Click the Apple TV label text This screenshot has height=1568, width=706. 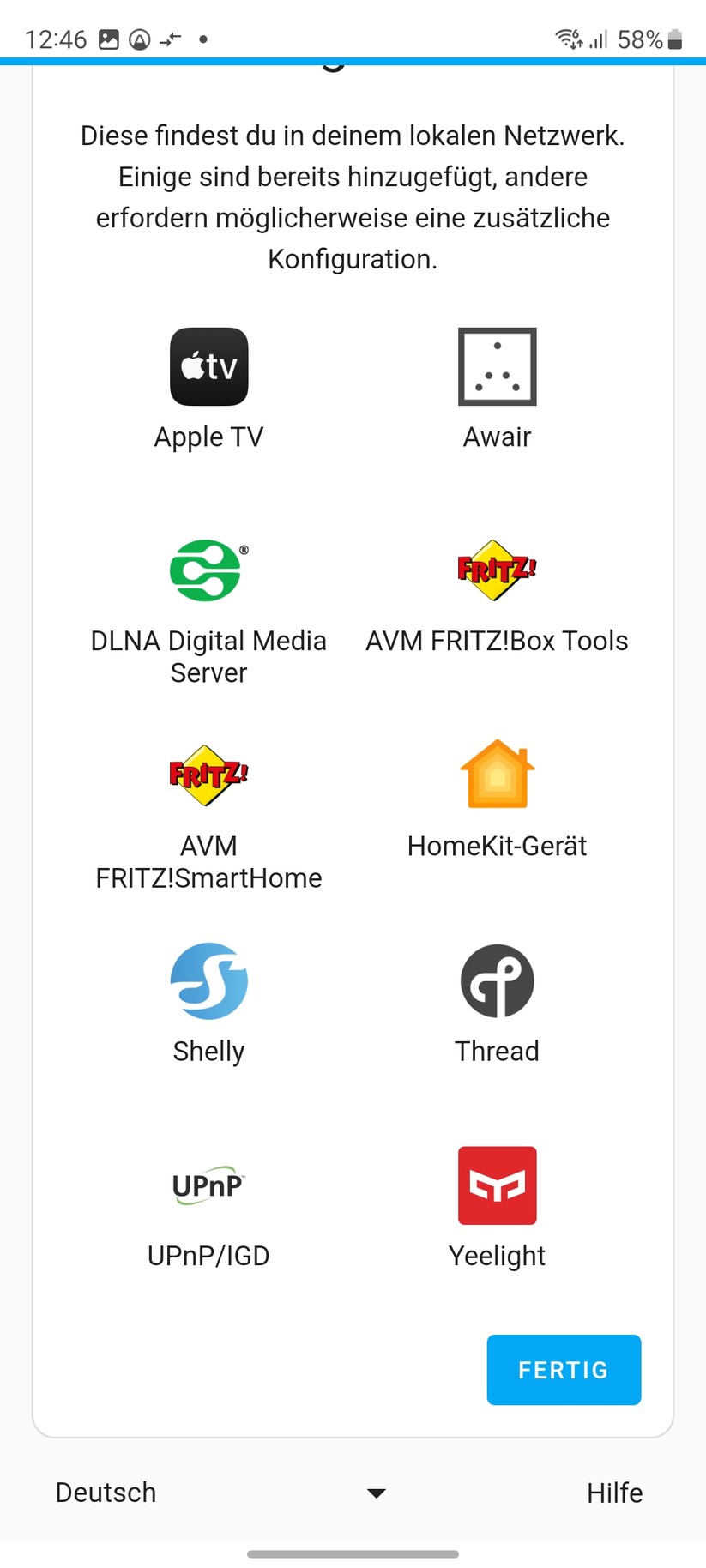pyautogui.click(x=208, y=437)
